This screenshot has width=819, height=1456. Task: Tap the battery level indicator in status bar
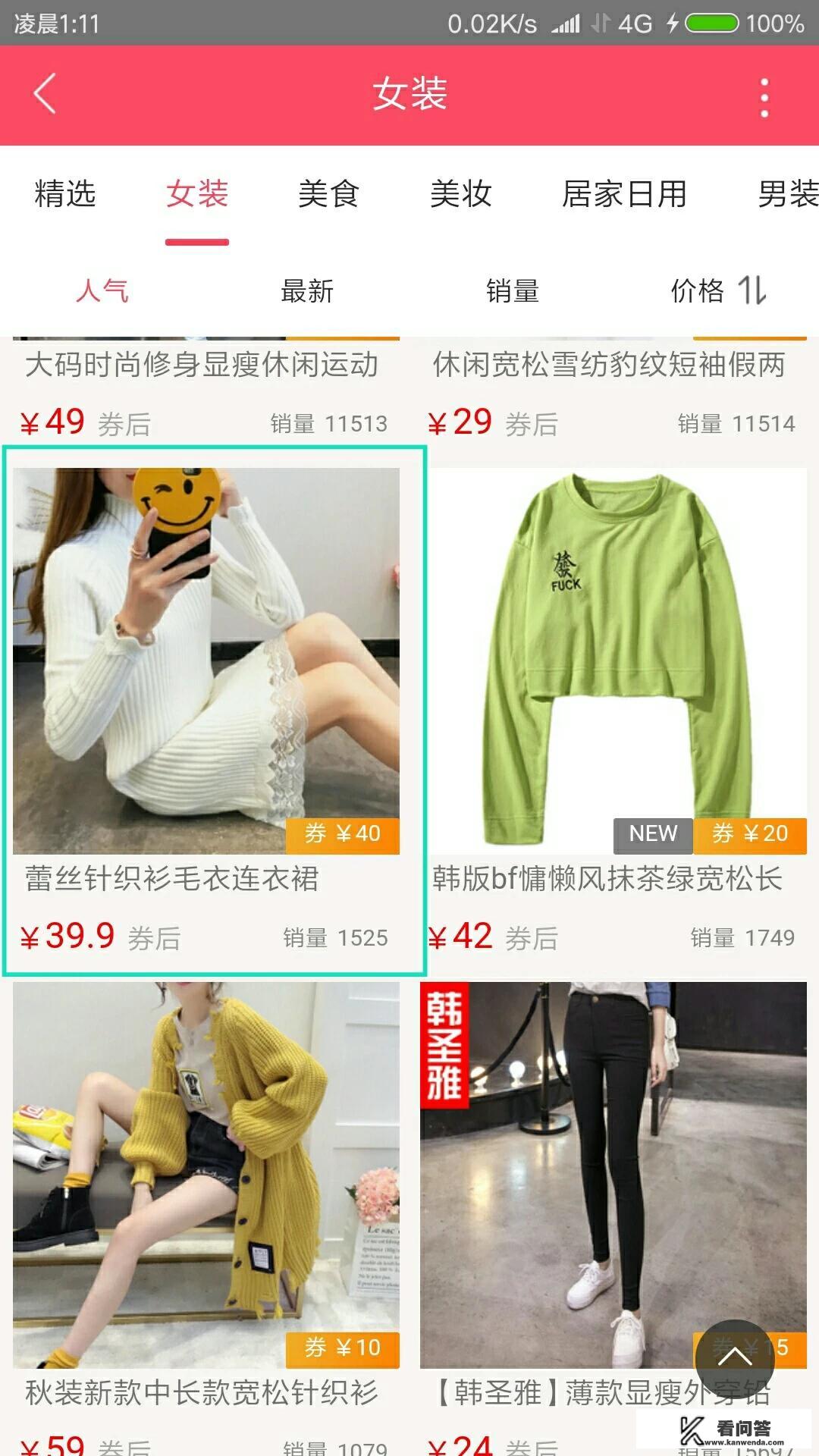pyautogui.click(x=711, y=23)
